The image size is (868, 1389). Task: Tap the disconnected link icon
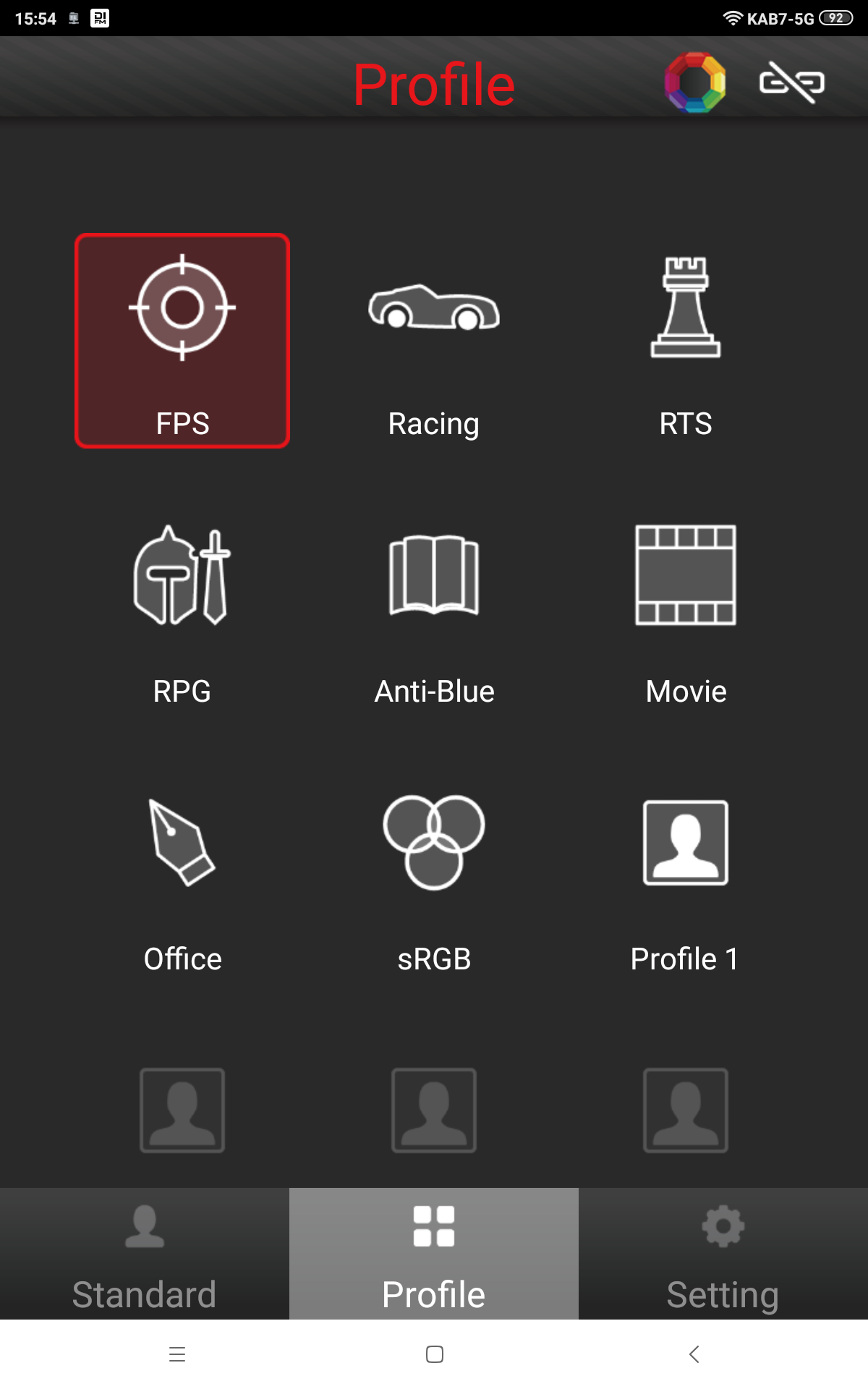tap(792, 82)
